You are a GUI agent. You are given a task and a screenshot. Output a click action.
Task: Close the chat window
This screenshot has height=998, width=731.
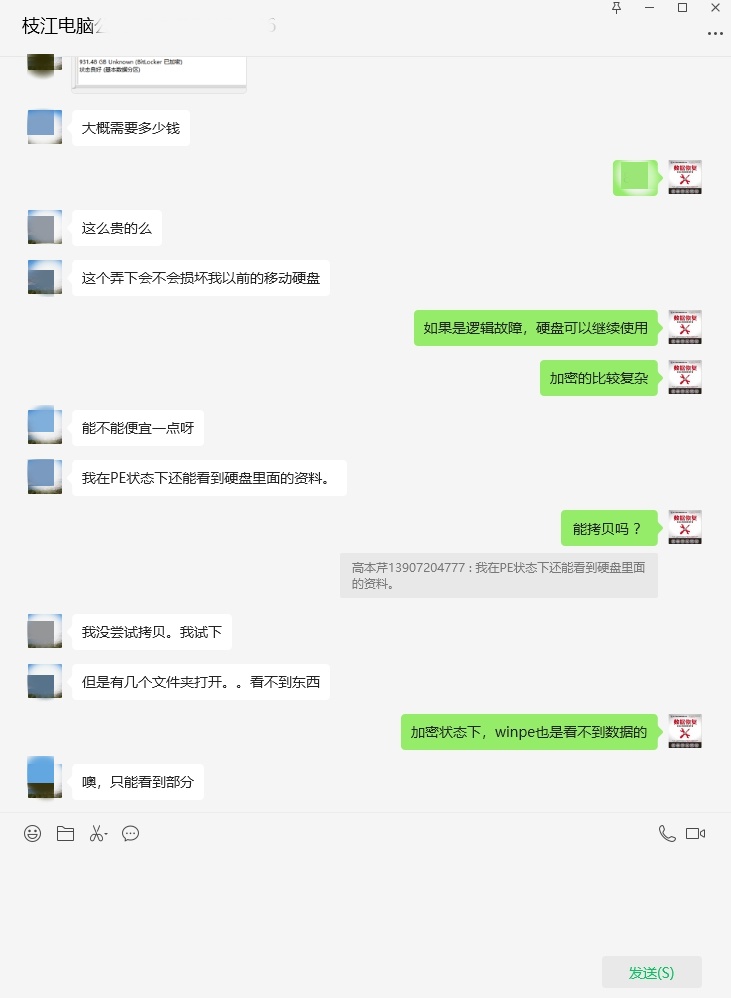pos(715,8)
